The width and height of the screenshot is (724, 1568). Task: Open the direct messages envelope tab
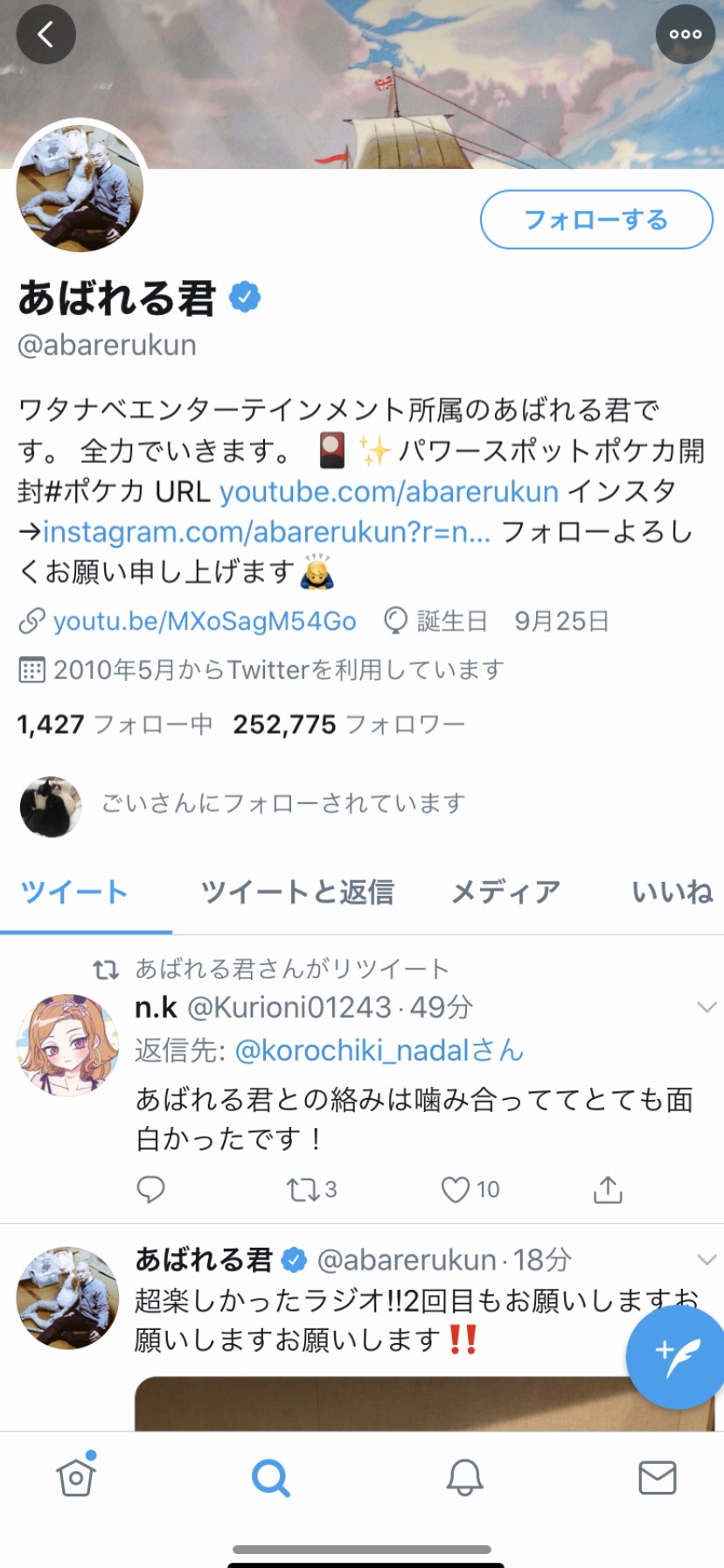[x=658, y=1478]
